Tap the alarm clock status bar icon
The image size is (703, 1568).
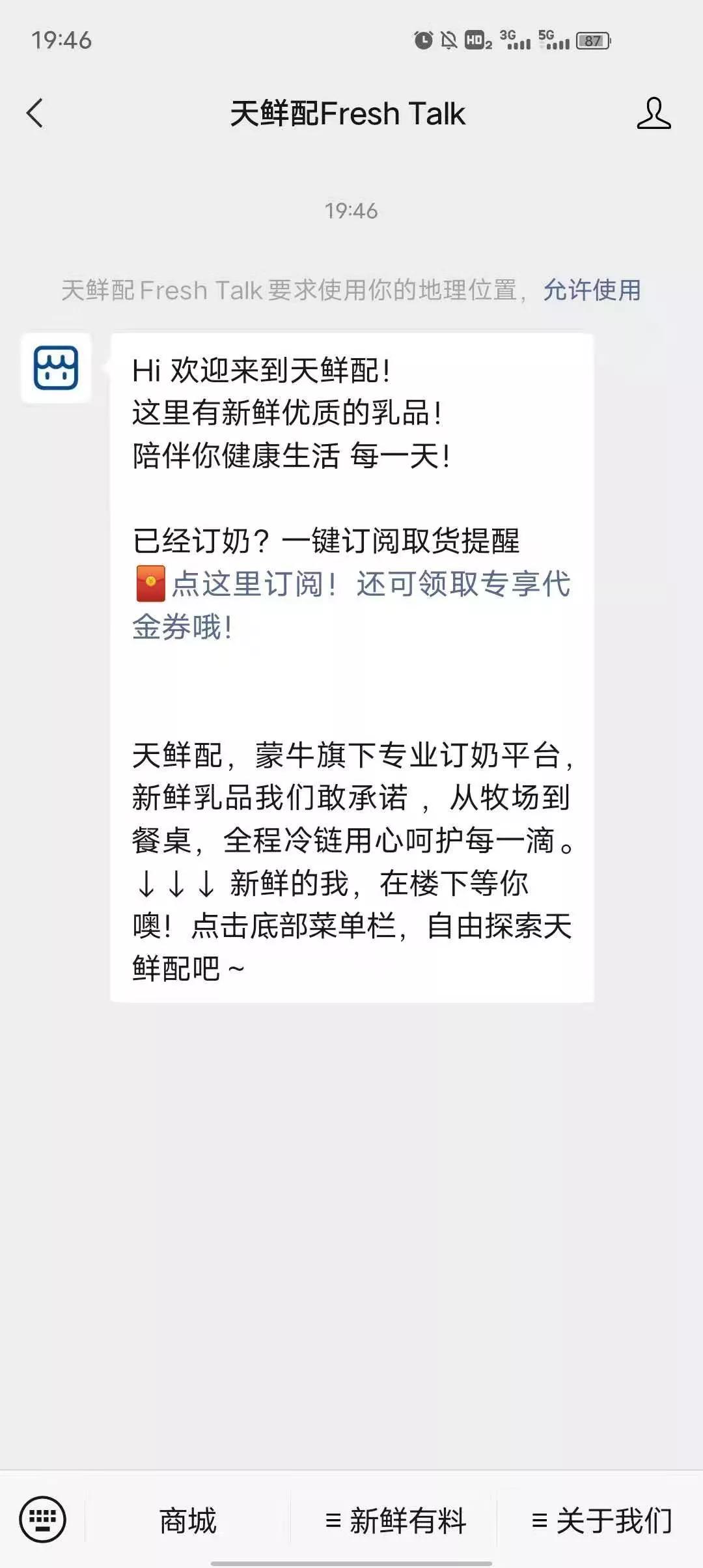[424, 39]
